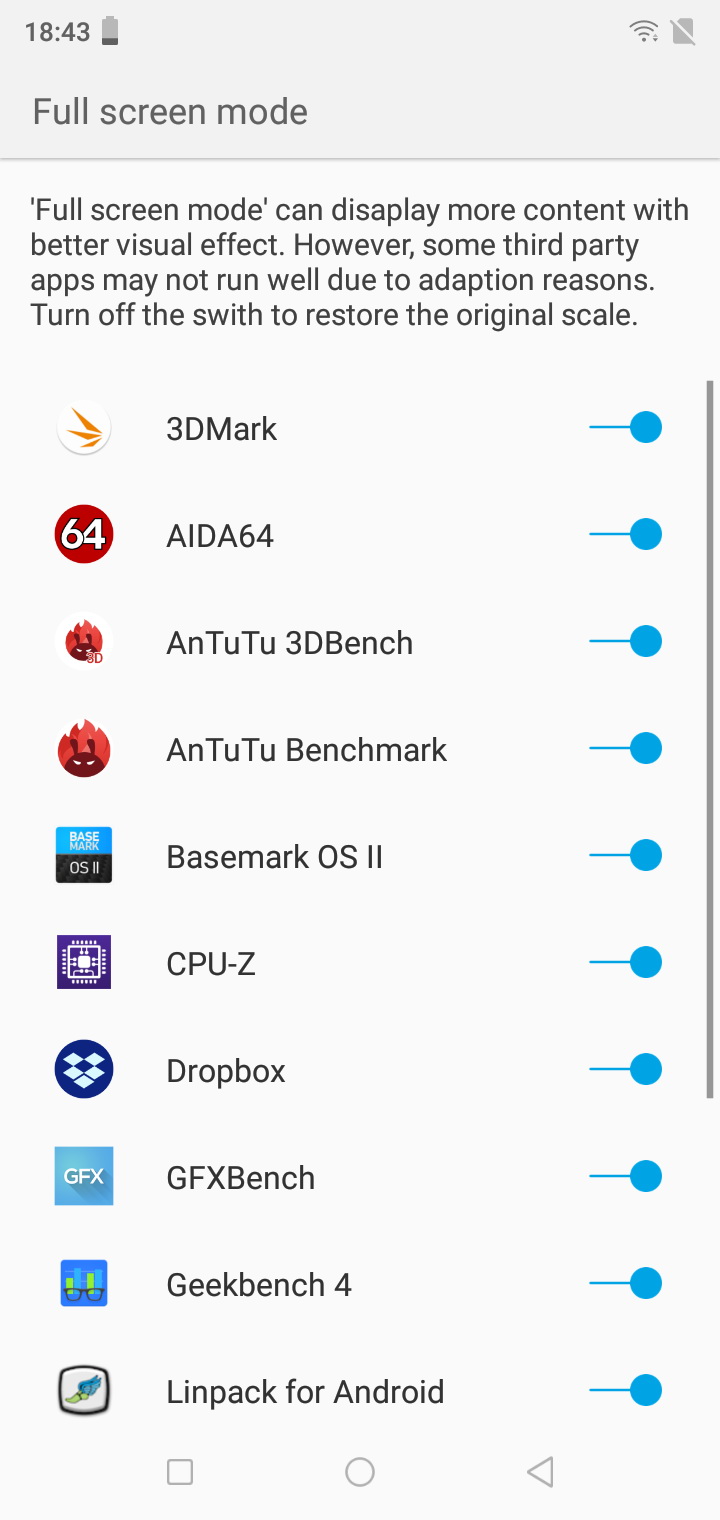This screenshot has height=1520, width=720.
Task: Turn off full screen mode for 3DMark
Action: [x=626, y=428]
